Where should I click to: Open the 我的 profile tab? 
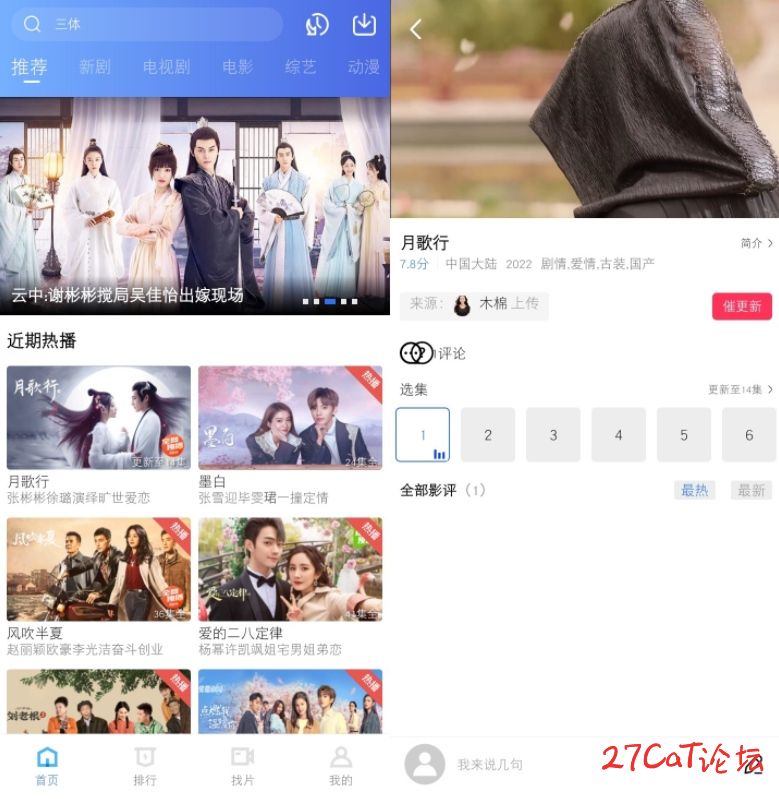click(x=341, y=766)
